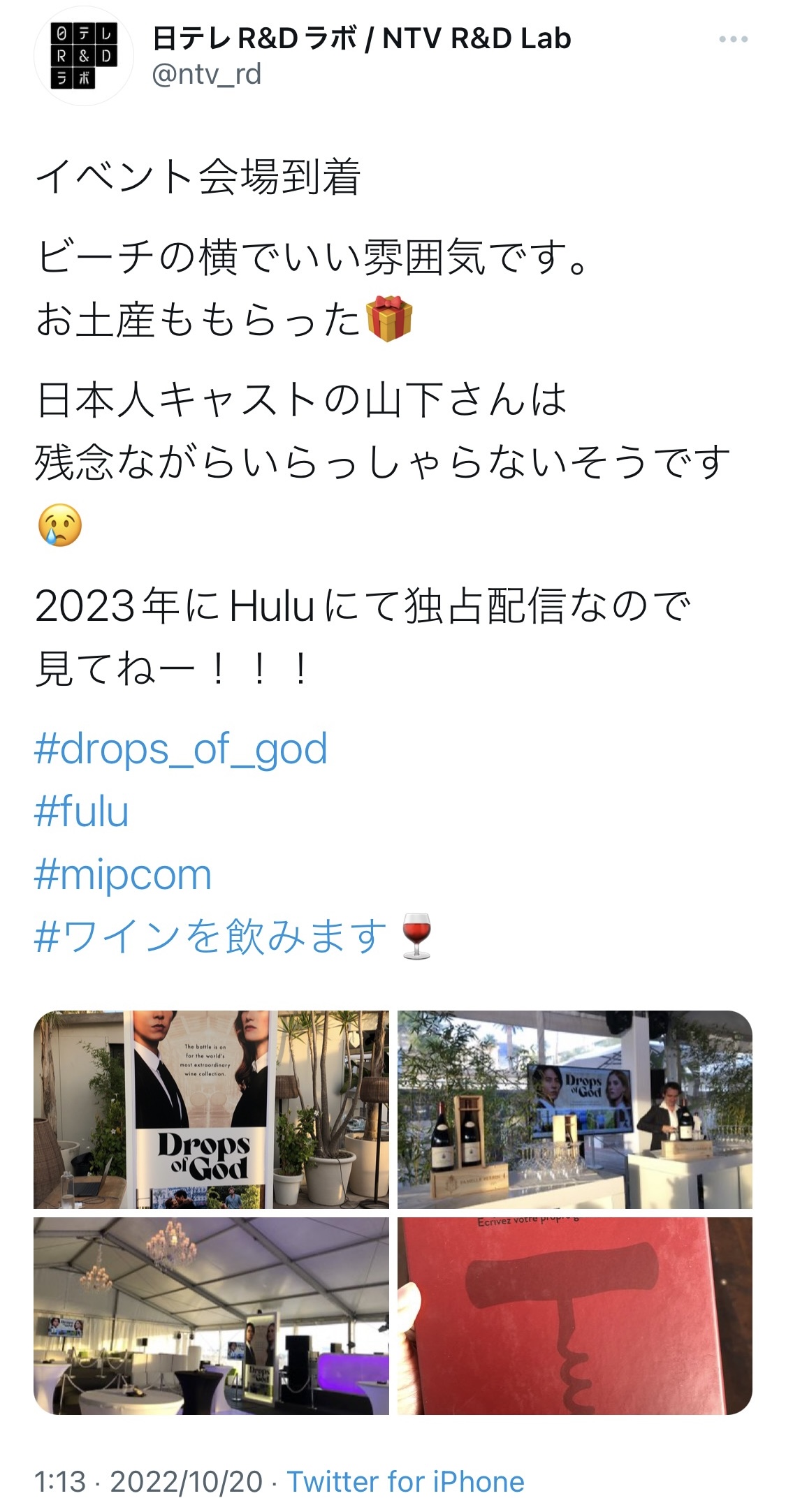Open the NTV R&D Lab profile avatar

point(84,56)
